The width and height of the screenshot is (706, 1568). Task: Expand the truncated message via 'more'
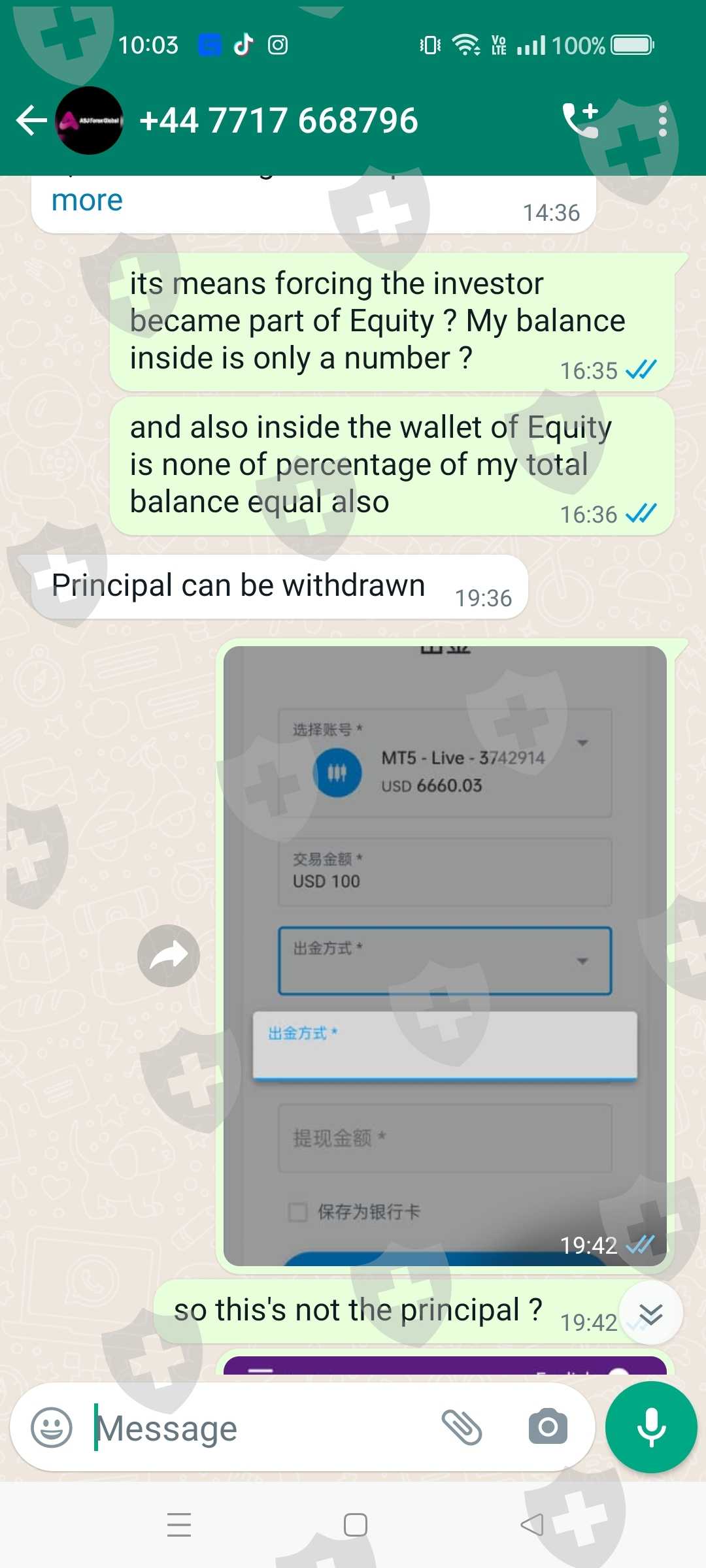[x=87, y=201]
